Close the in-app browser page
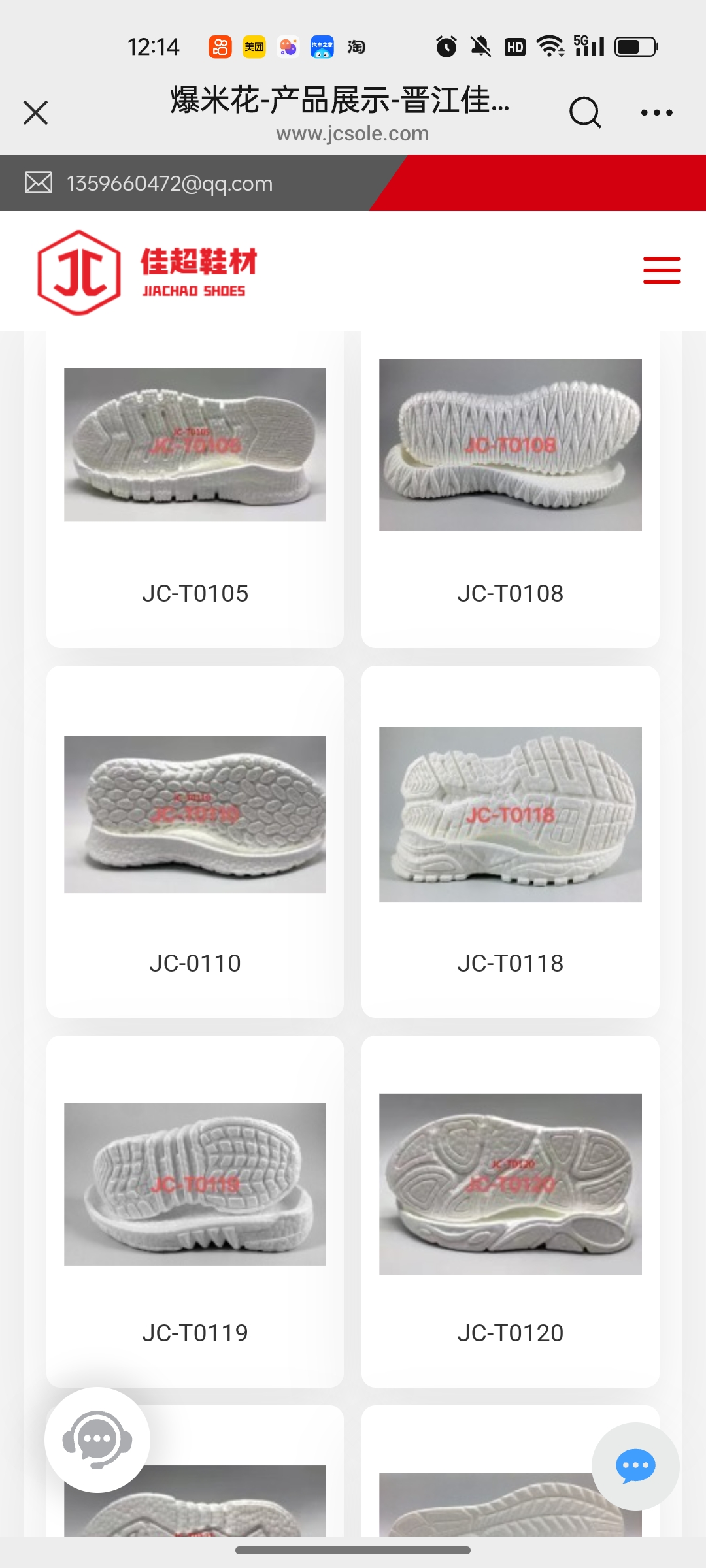Image resolution: width=706 pixels, height=1568 pixels. point(36,112)
